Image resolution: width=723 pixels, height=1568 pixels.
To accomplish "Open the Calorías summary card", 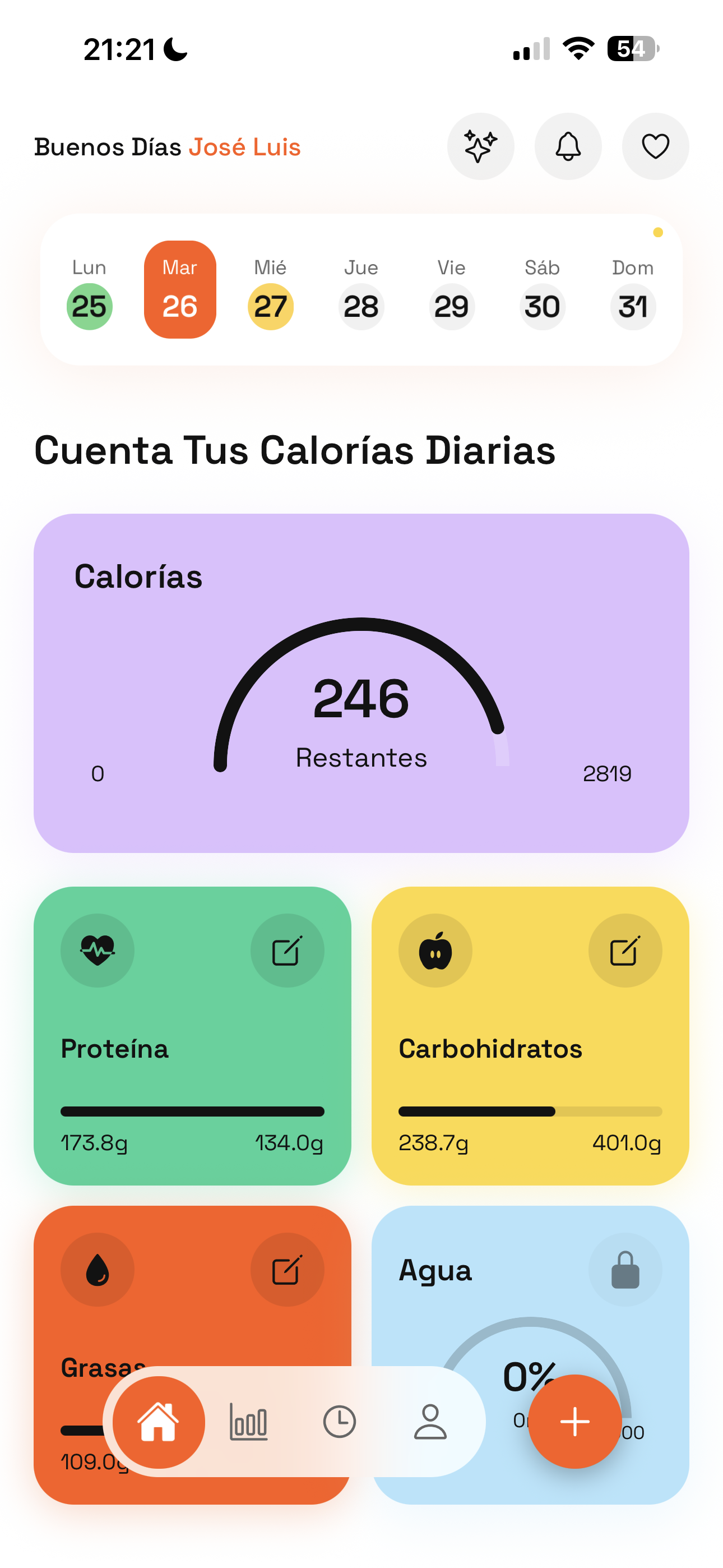I will 361,682.
